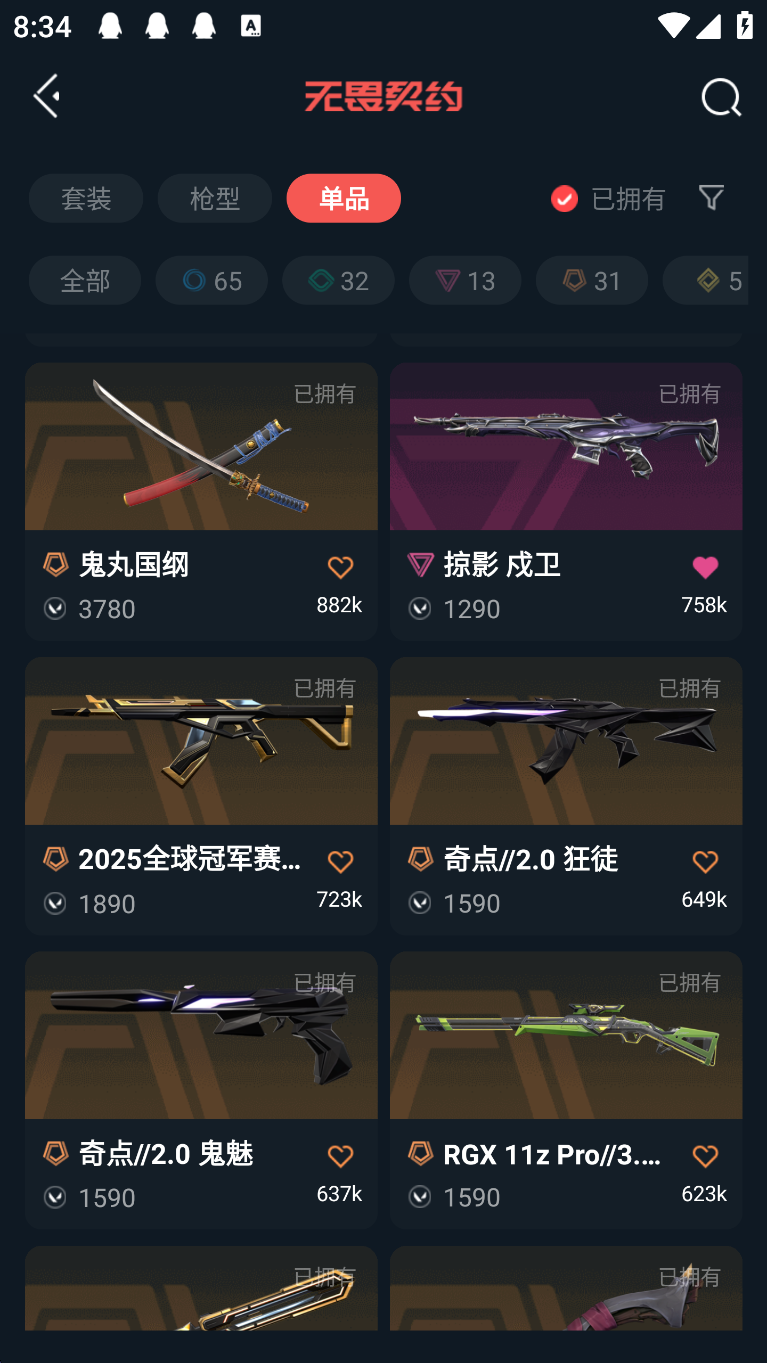Screen dimensions: 767x1363
Task: Open the search icon at top right
Action: (720, 97)
